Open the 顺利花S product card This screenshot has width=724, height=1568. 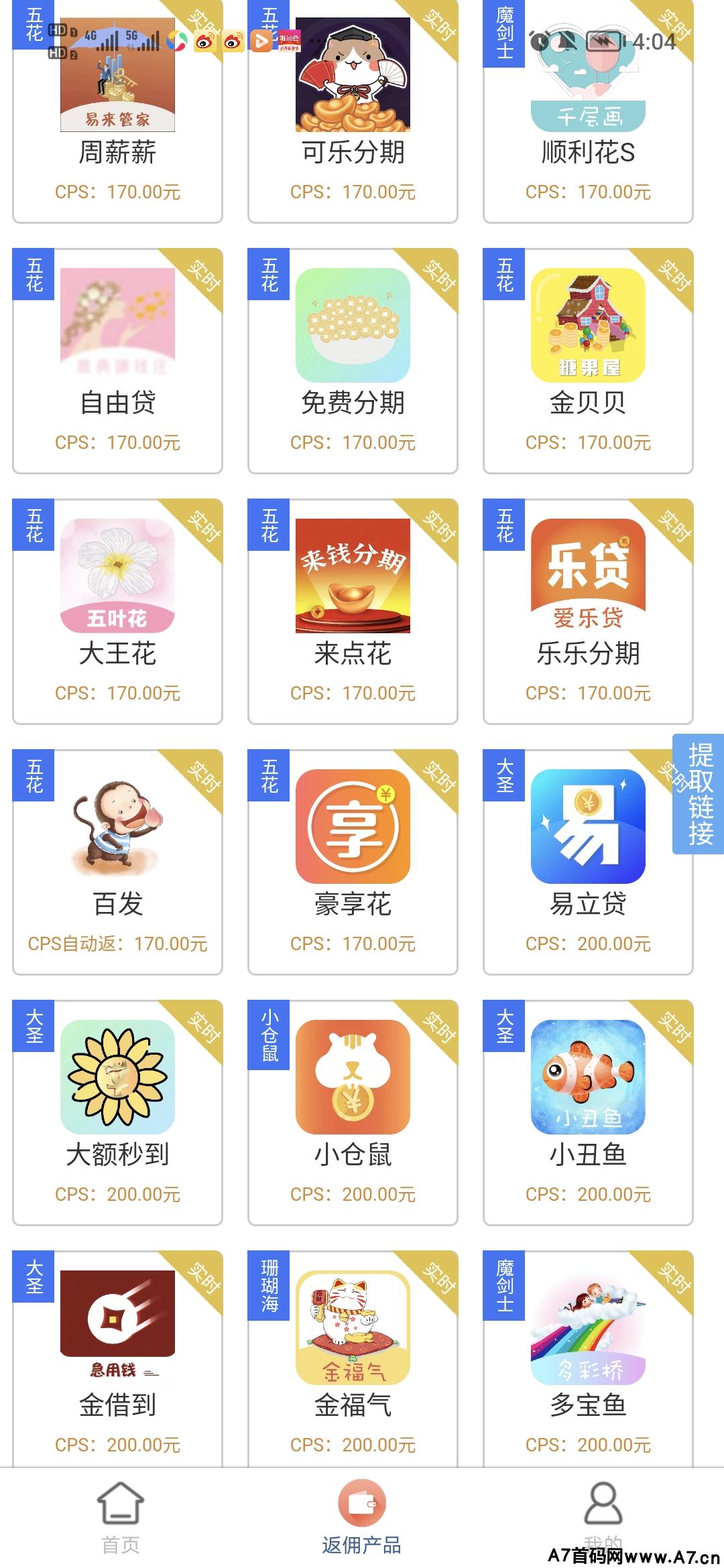(x=588, y=121)
